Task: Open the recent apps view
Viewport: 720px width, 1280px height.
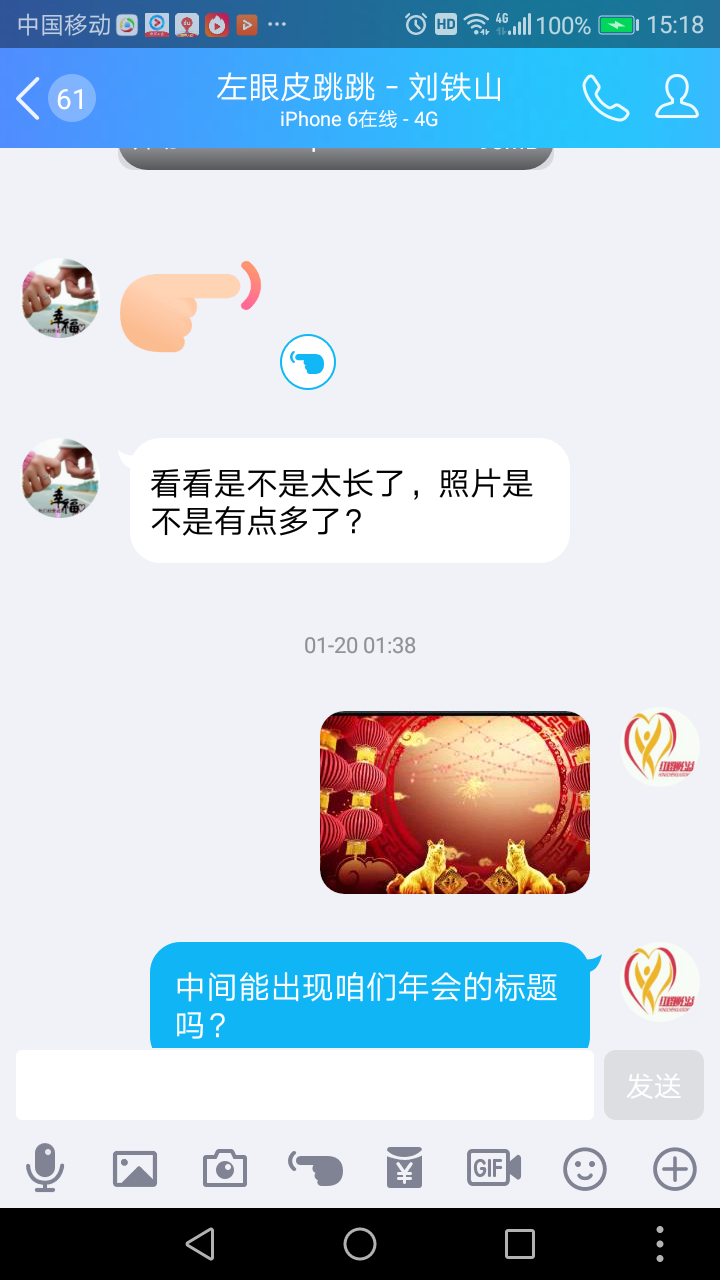Action: click(x=520, y=1244)
